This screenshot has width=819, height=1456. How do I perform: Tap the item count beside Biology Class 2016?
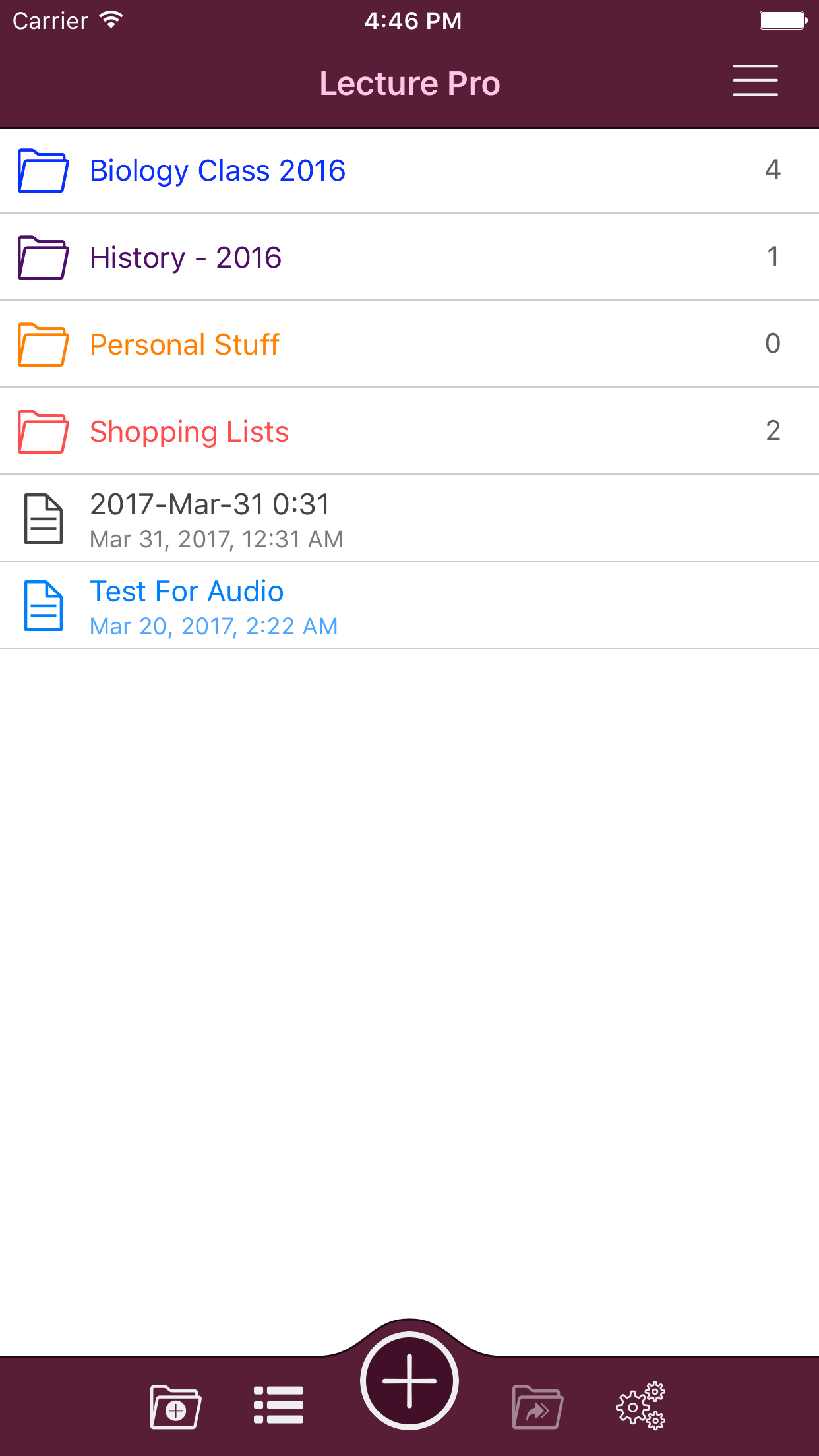tap(774, 170)
